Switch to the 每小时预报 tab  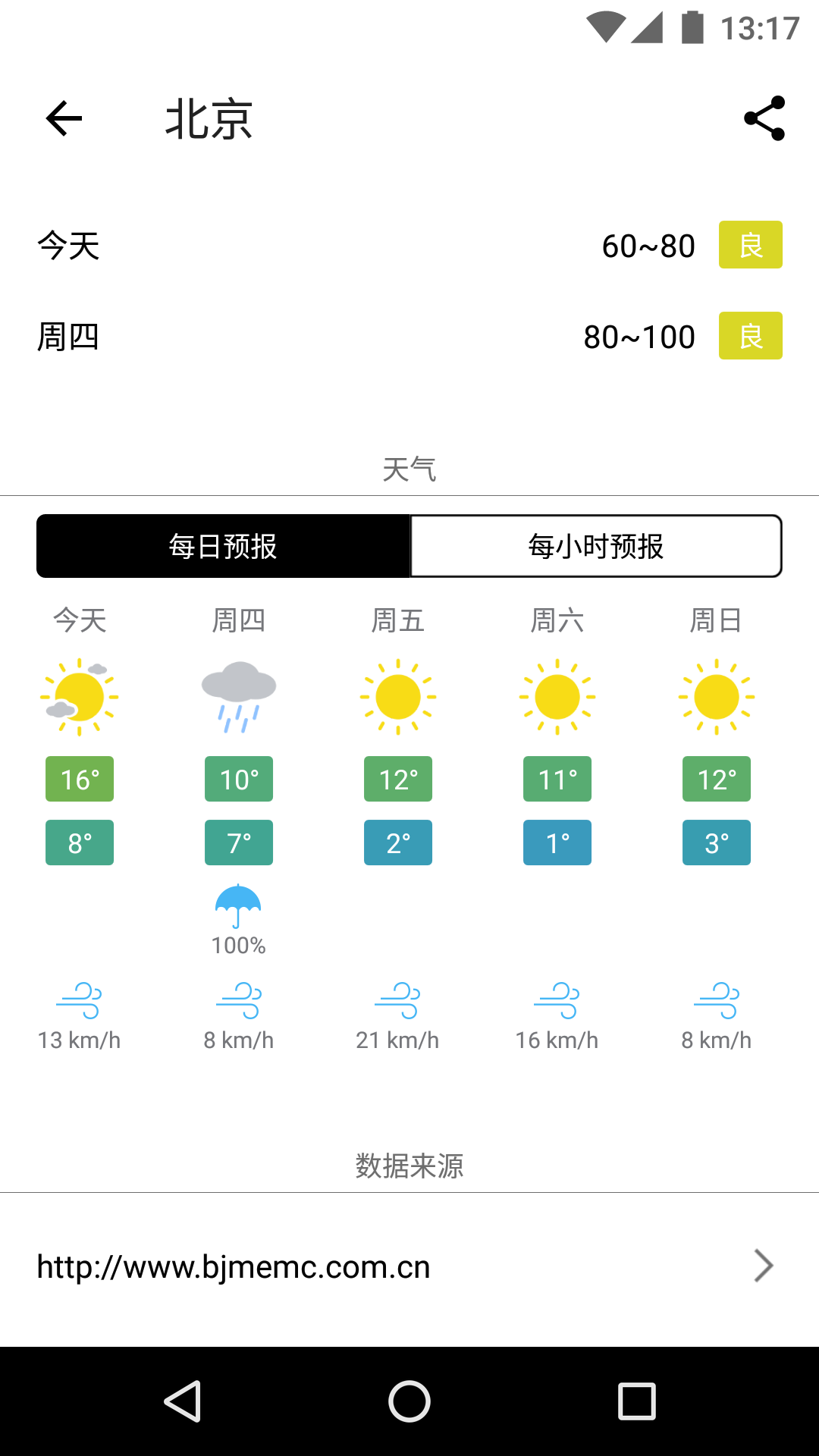pos(595,545)
